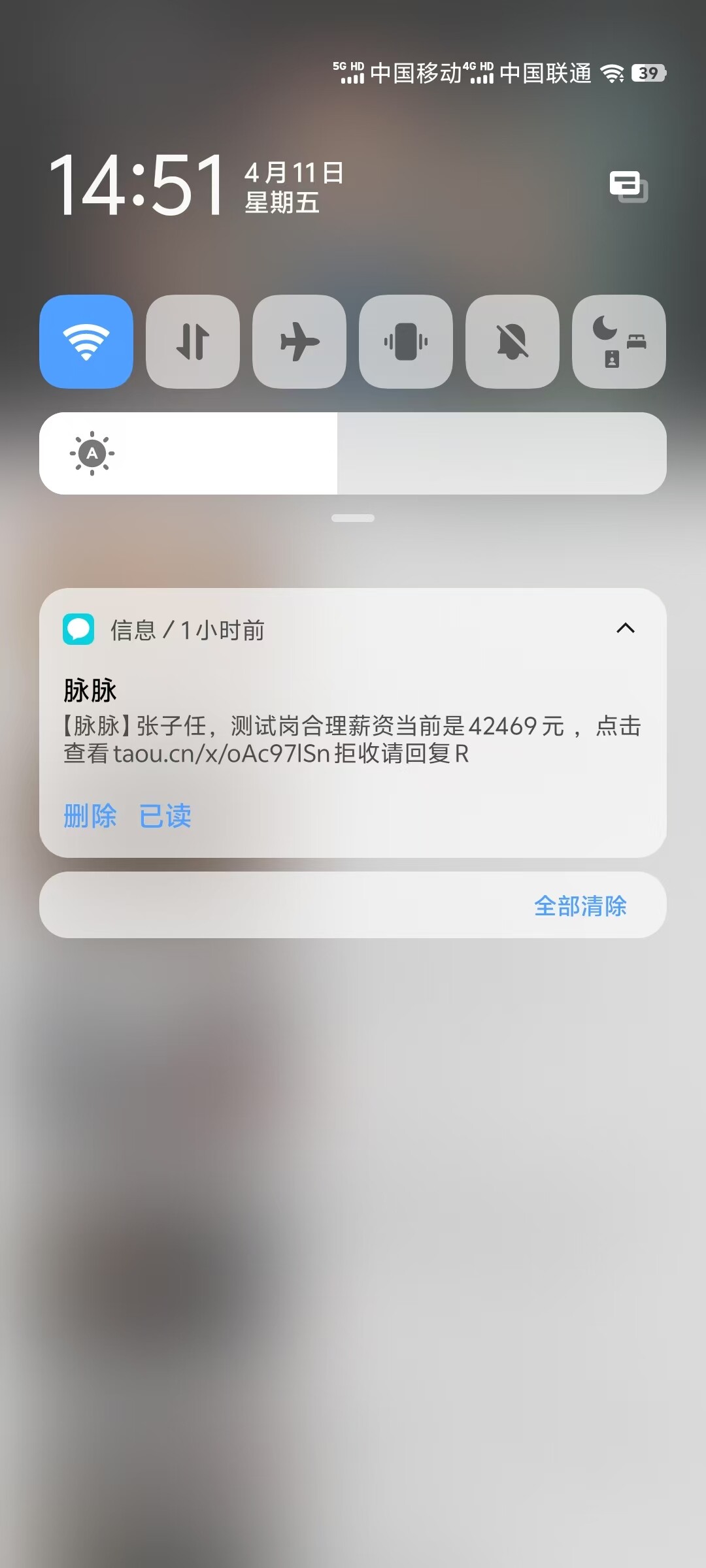Open the quick settings edit panel icon
The image size is (706, 1568).
click(629, 187)
